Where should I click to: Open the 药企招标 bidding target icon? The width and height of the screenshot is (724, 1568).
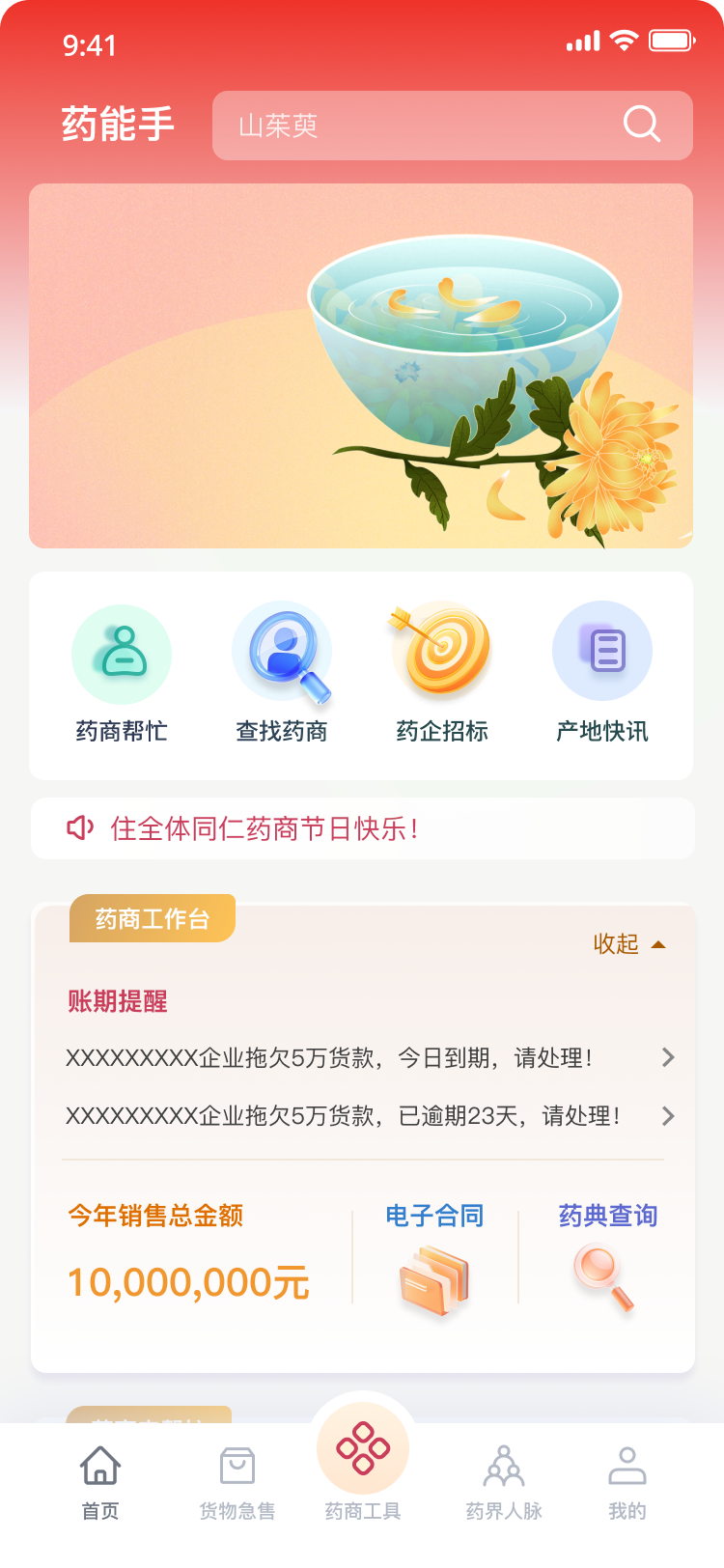pyautogui.click(x=442, y=651)
